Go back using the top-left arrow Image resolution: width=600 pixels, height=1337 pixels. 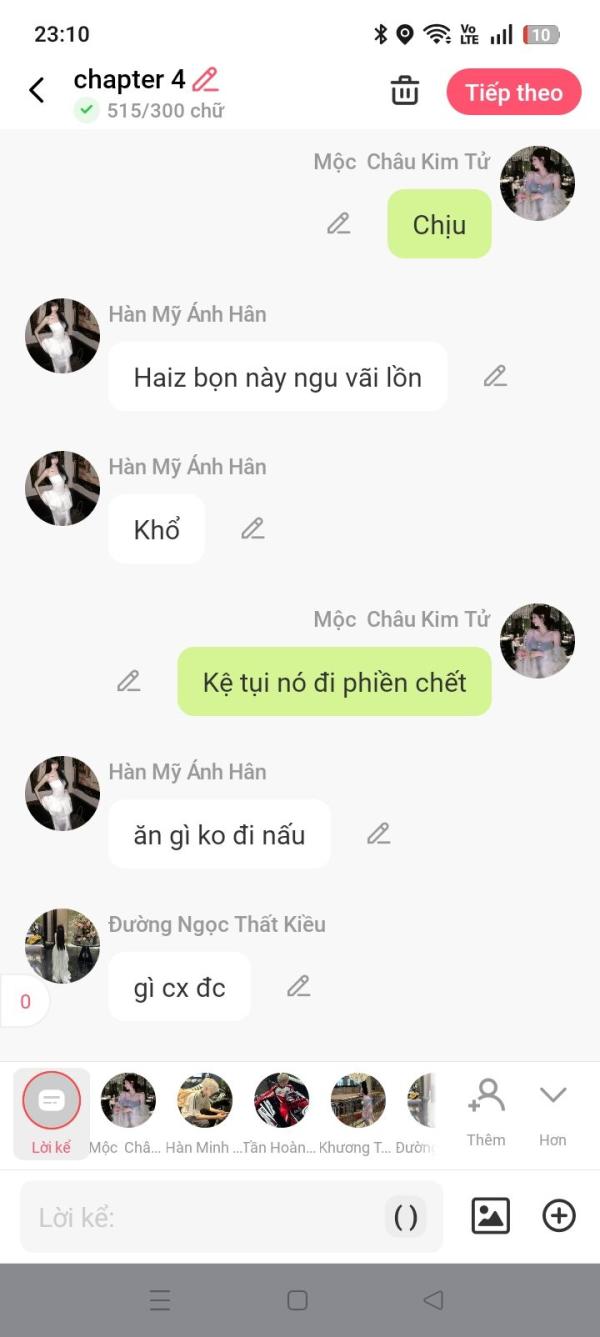coord(36,91)
